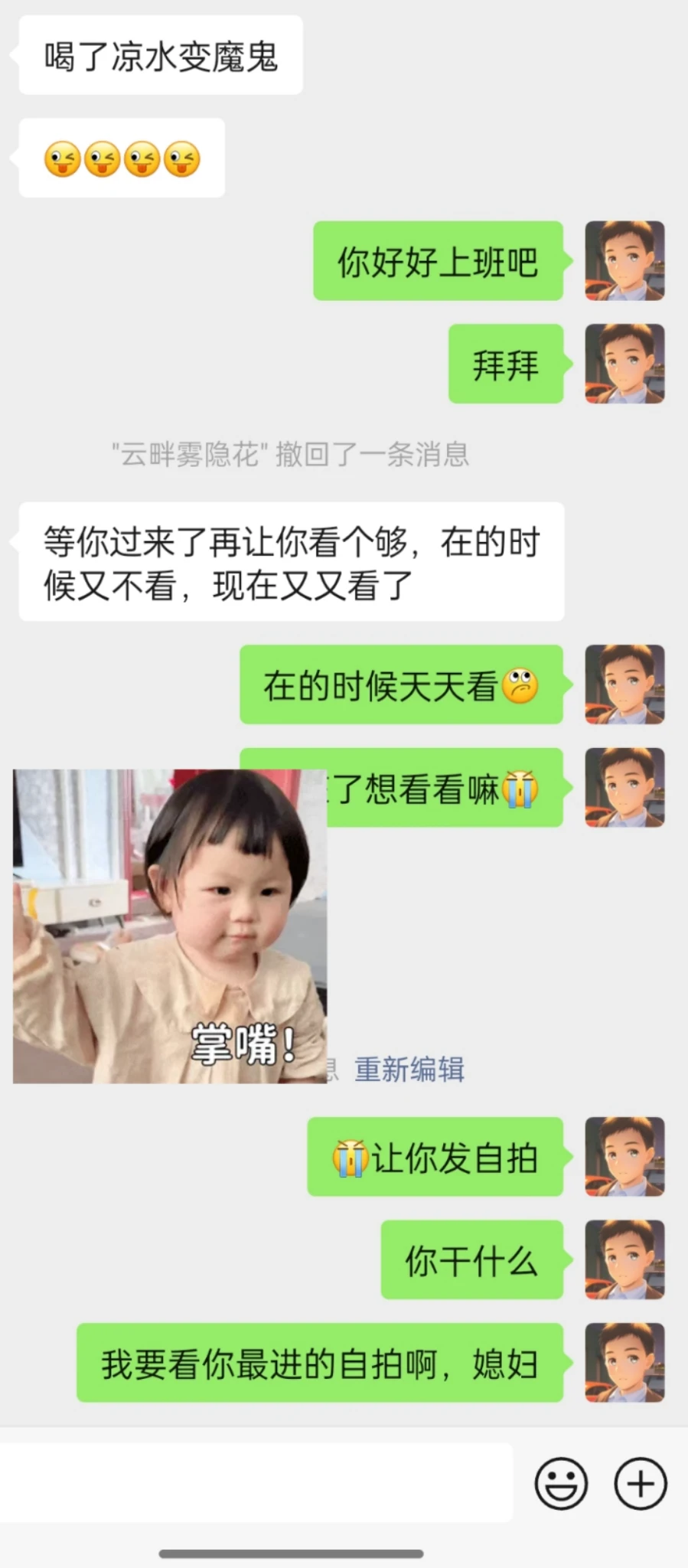The height and width of the screenshot is (1568, 688).
Task: Tap 重新编辑 to re-edit recalled message
Action: pos(409,1069)
